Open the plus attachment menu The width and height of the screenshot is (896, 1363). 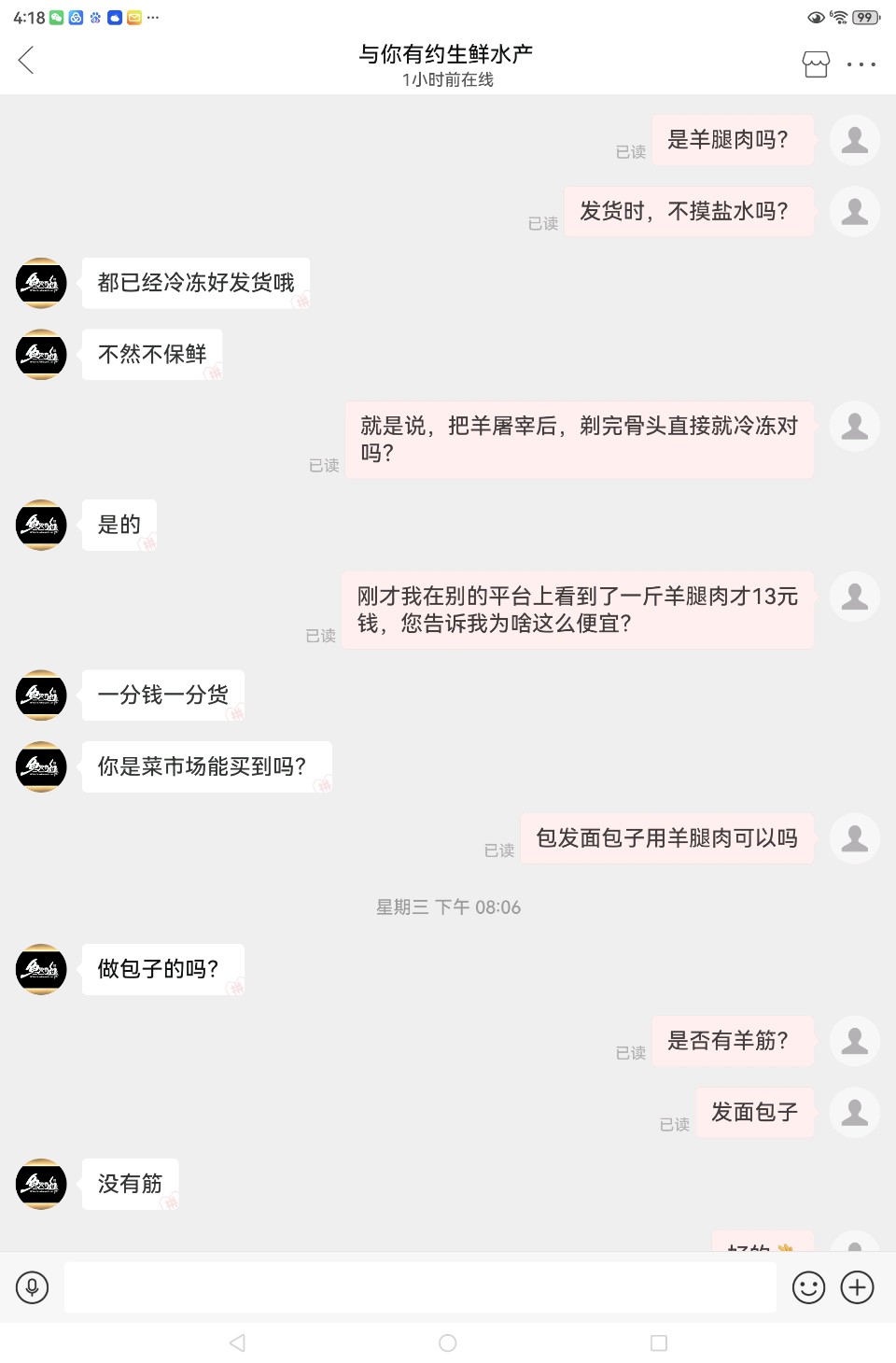(x=857, y=1287)
